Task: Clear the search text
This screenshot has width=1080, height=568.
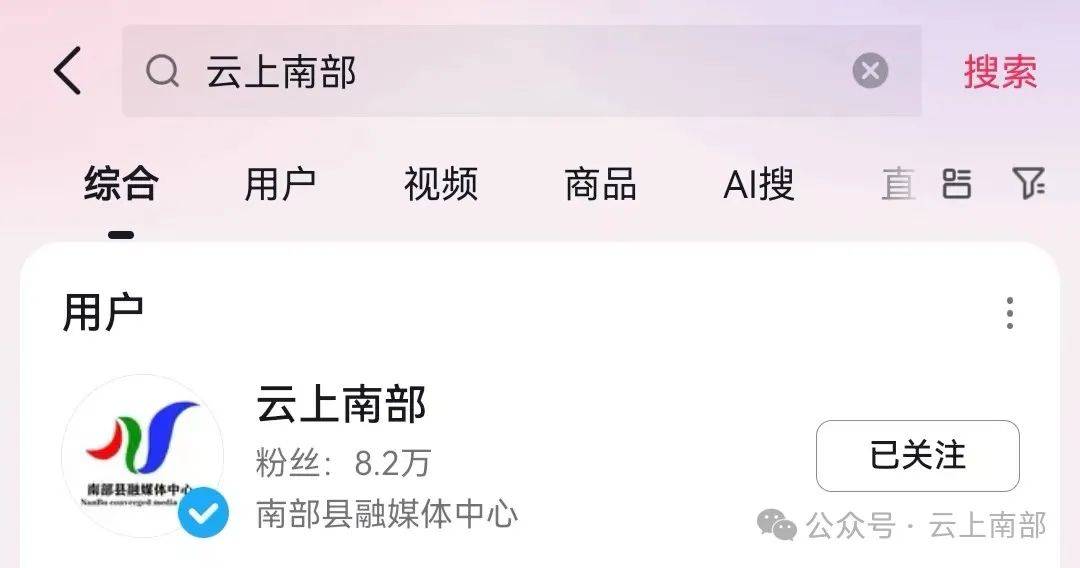Action: [870, 72]
